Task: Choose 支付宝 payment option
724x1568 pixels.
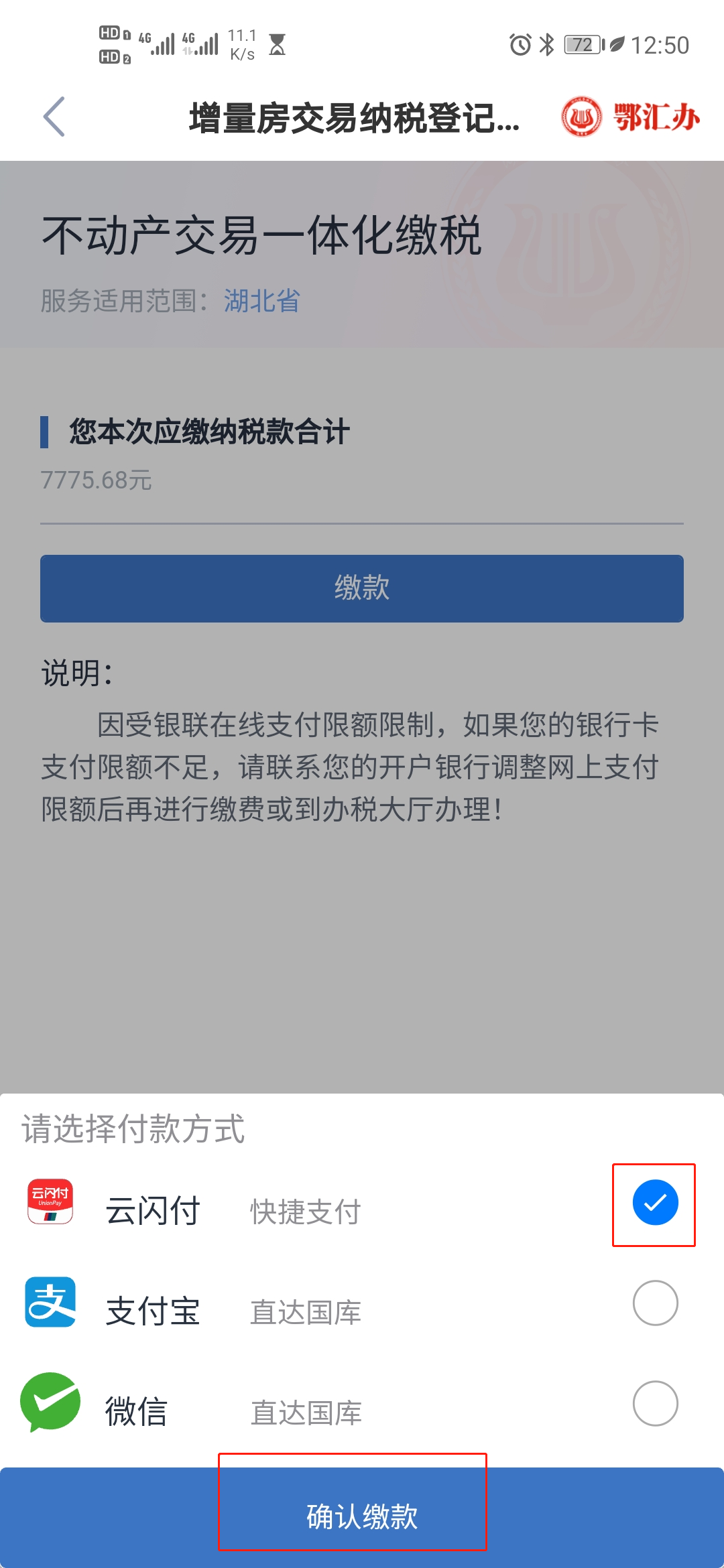Action: coord(655,1303)
